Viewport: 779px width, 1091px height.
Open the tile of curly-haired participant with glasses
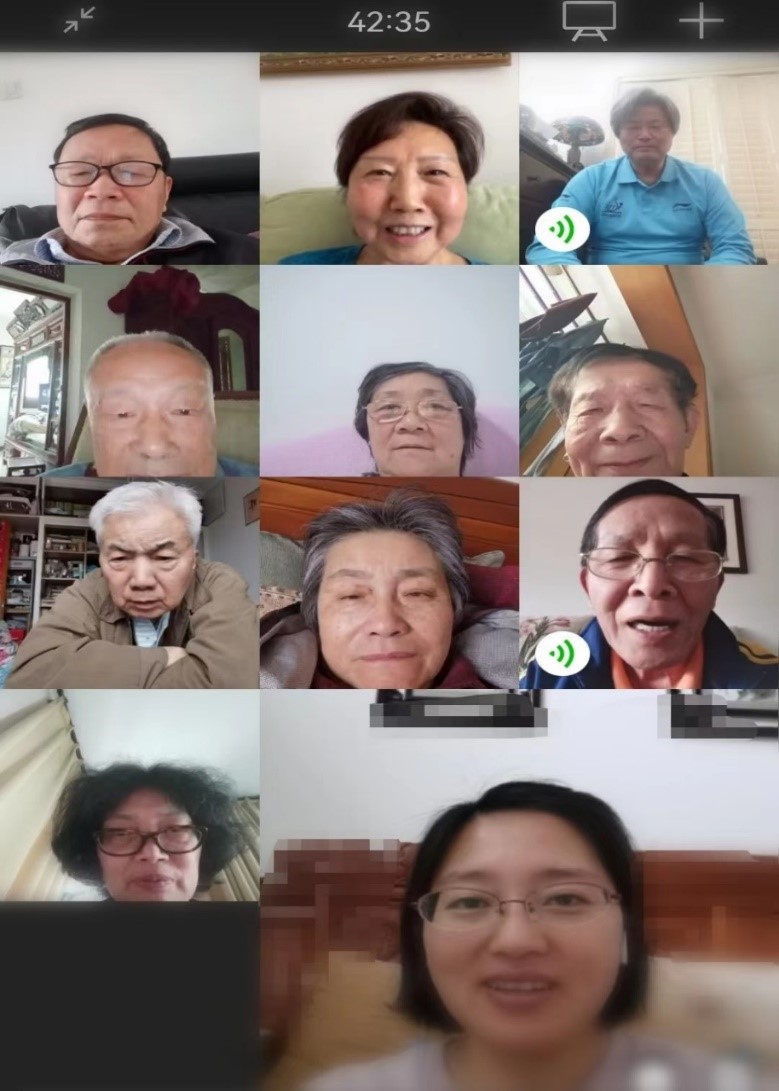[129, 795]
